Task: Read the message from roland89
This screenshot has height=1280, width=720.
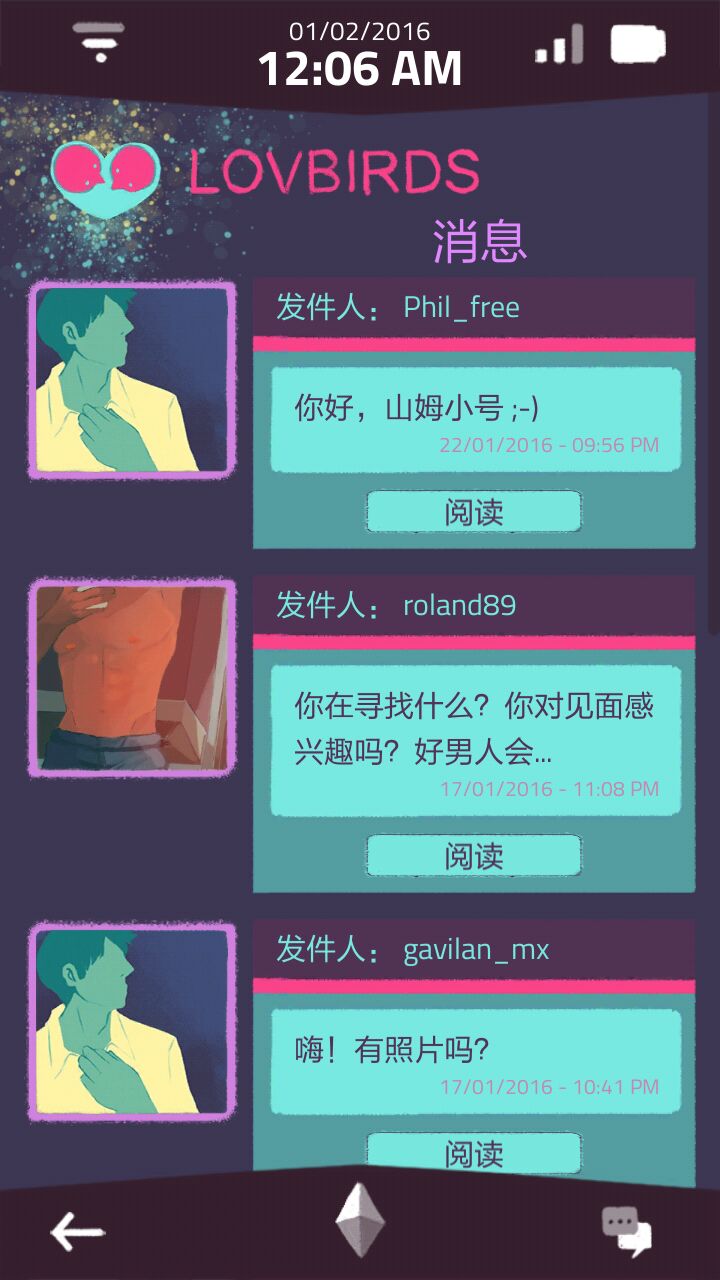Action: click(473, 856)
